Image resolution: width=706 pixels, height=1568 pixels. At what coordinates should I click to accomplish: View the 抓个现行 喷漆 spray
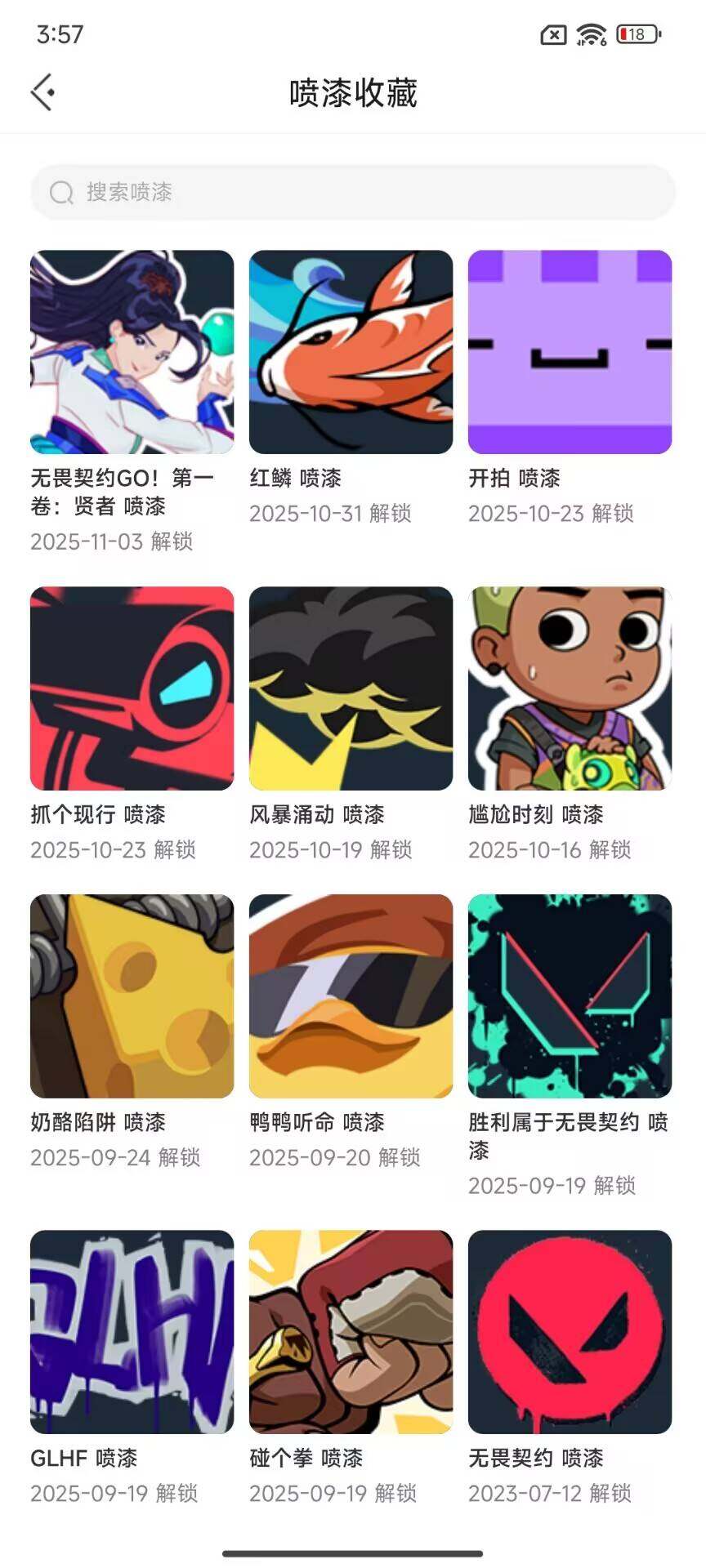(132, 688)
